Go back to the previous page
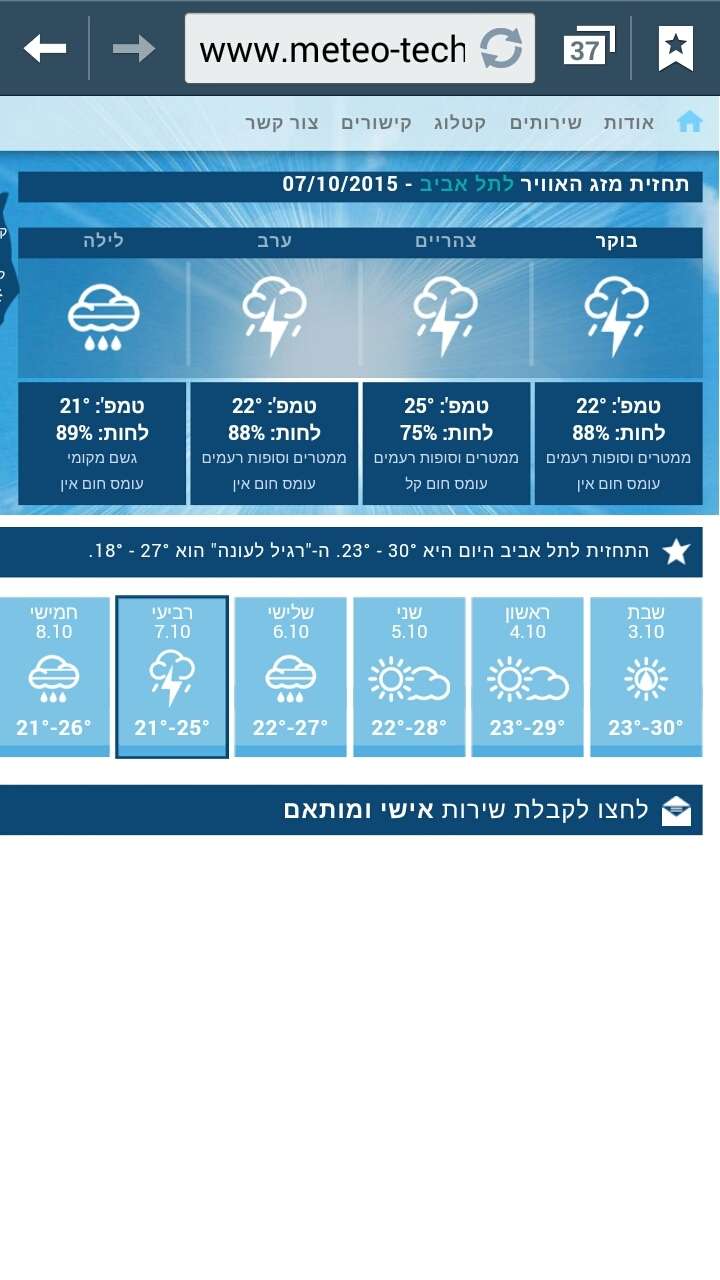Viewport: 720px width, 1280px height. click(45, 47)
